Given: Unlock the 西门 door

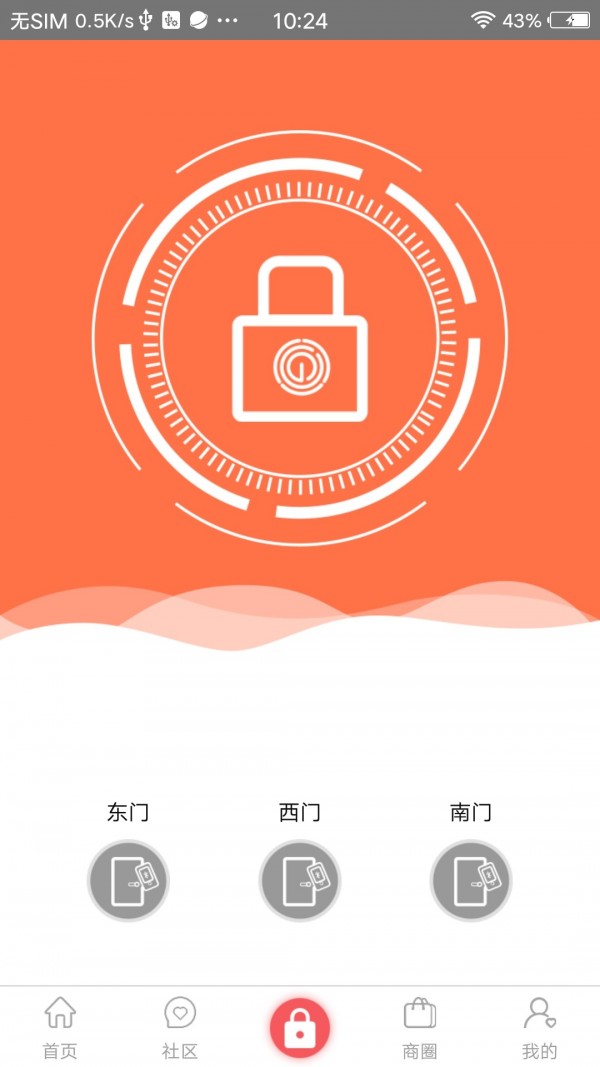Looking at the screenshot, I should tap(300, 880).
